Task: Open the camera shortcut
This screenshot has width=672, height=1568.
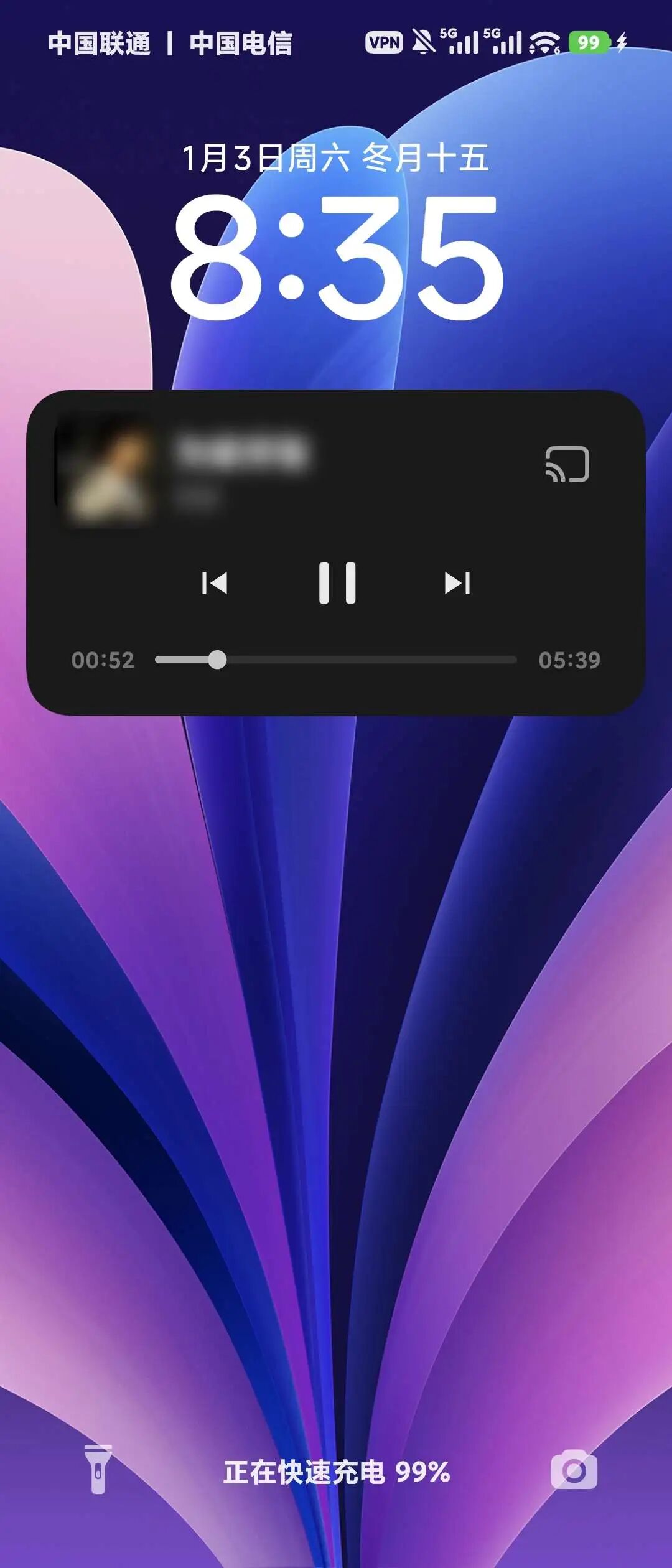Action: pyautogui.click(x=574, y=1471)
